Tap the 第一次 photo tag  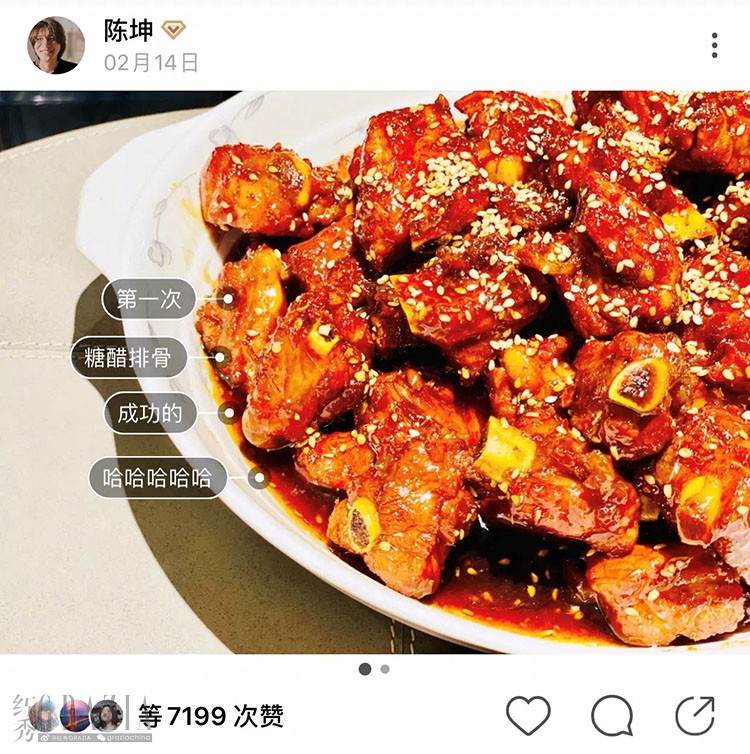[149, 299]
